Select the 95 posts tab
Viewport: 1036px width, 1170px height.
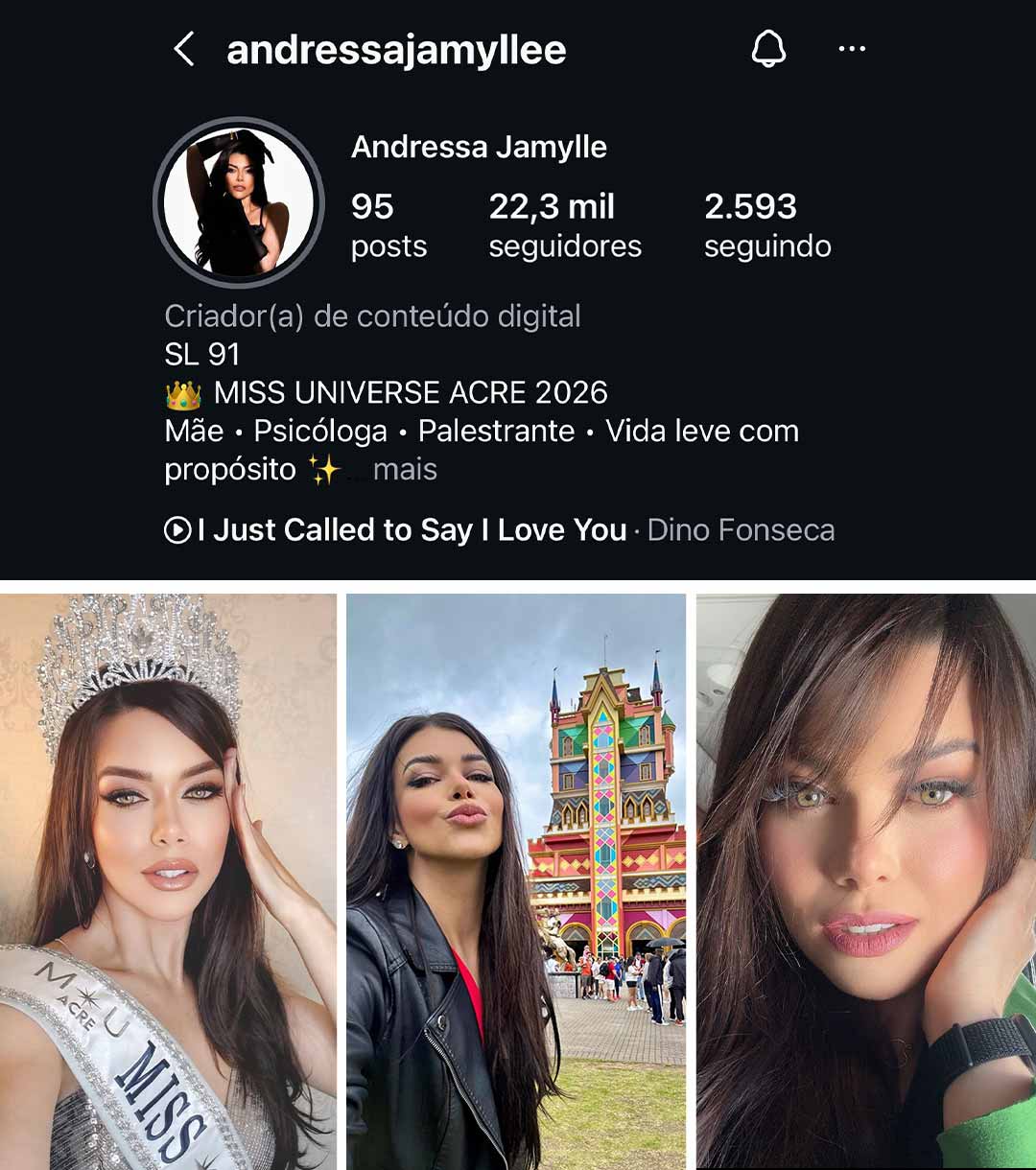388,224
